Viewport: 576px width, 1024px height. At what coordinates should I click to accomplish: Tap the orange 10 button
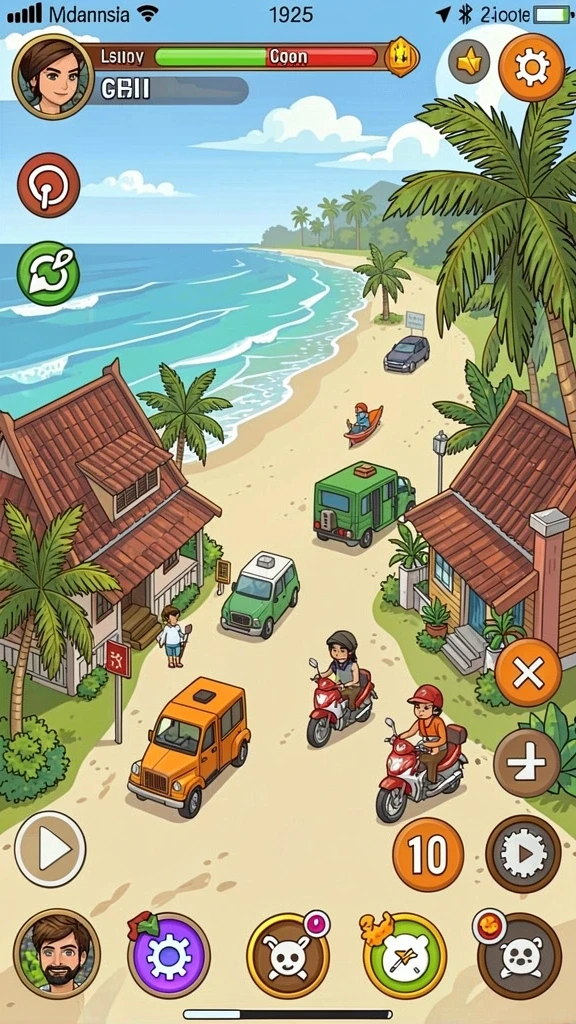[x=428, y=854]
